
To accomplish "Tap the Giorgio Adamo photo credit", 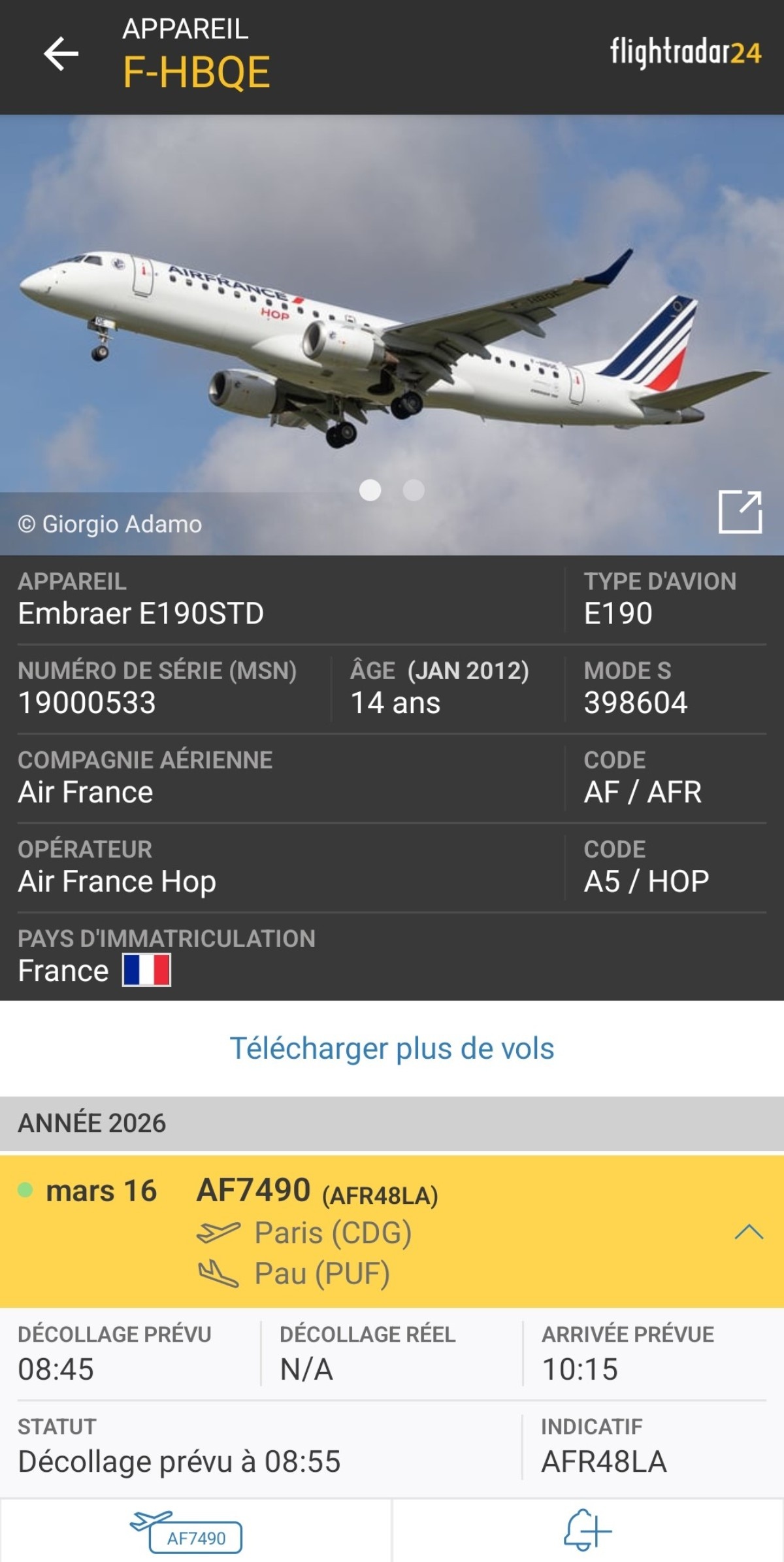I will pyautogui.click(x=110, y=523).
